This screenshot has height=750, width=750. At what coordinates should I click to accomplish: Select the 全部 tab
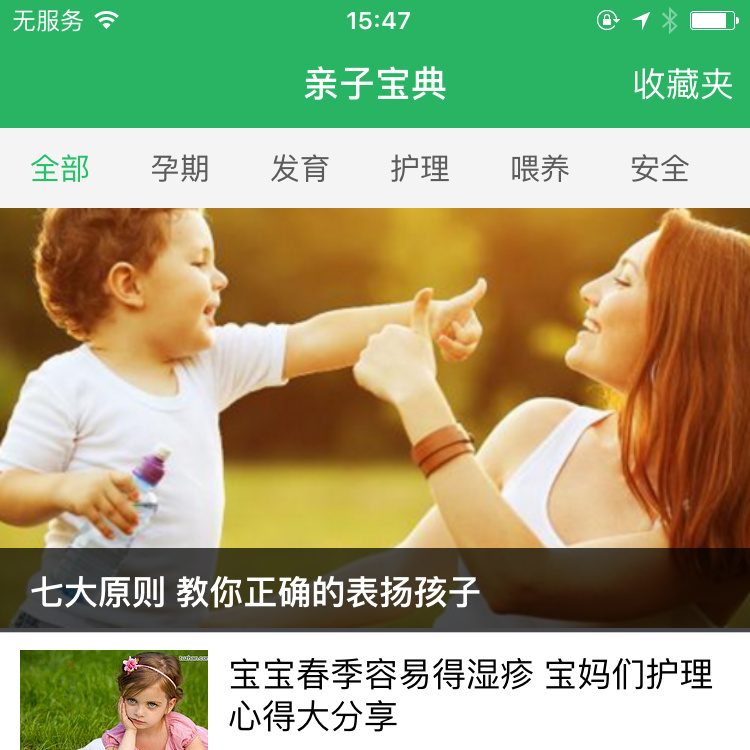coord(60,169)
